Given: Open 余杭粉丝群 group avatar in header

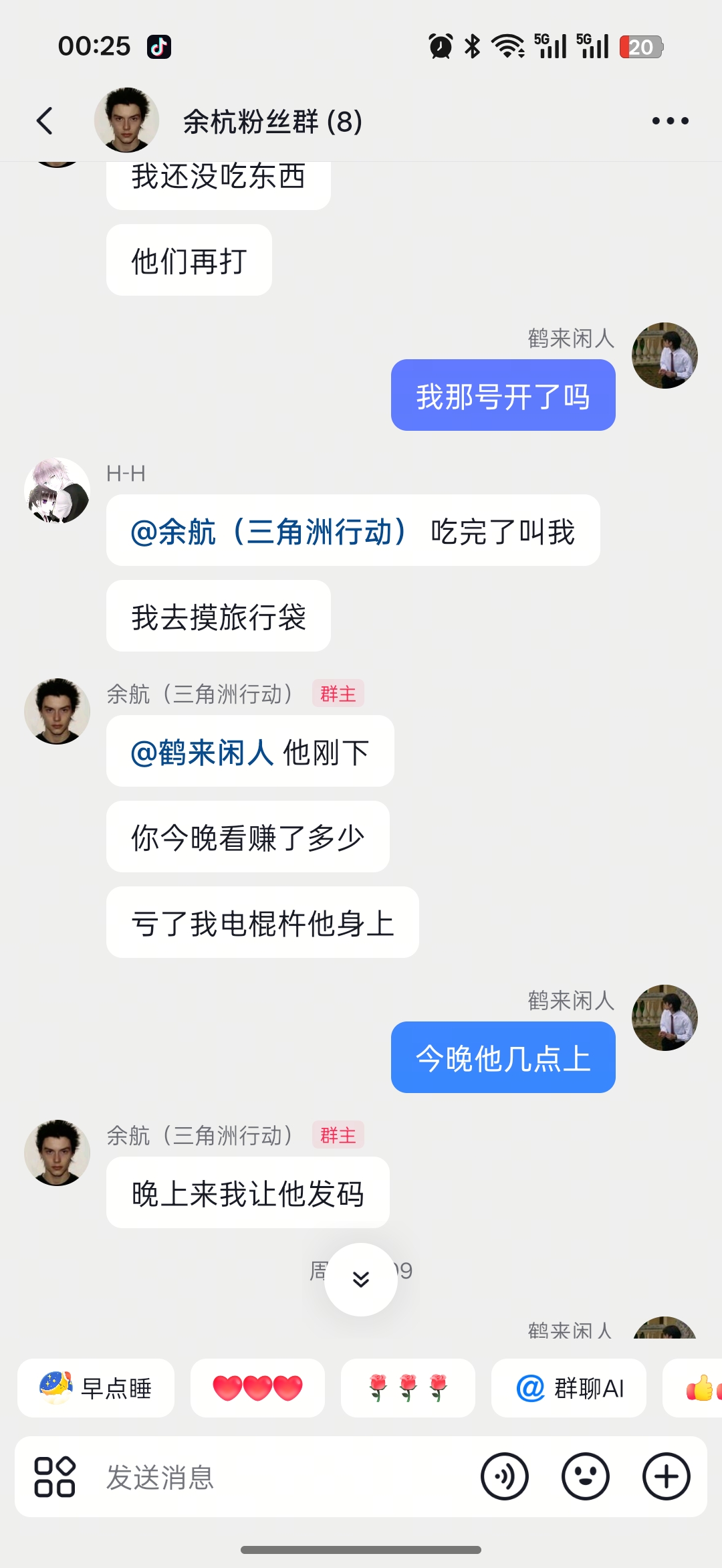Looking at the screenshot, I should pos(126,120).
